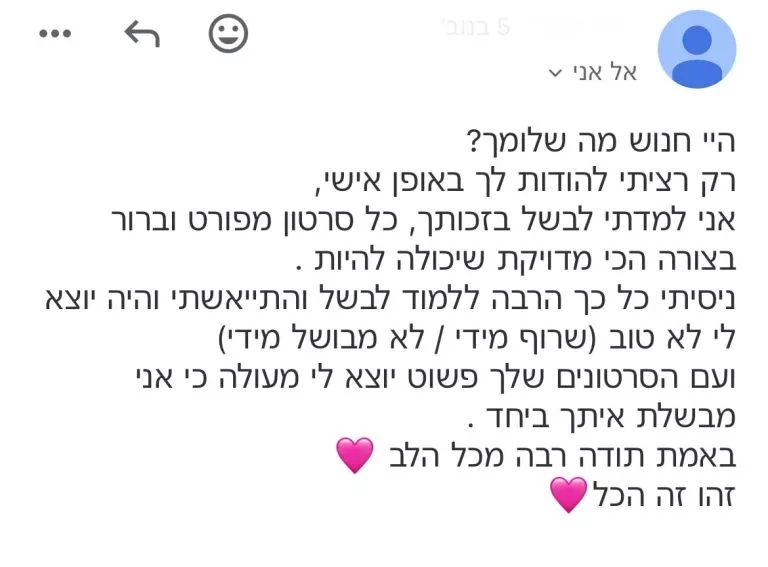
Task: Add an emoji reaction
Action: [228, 34]
